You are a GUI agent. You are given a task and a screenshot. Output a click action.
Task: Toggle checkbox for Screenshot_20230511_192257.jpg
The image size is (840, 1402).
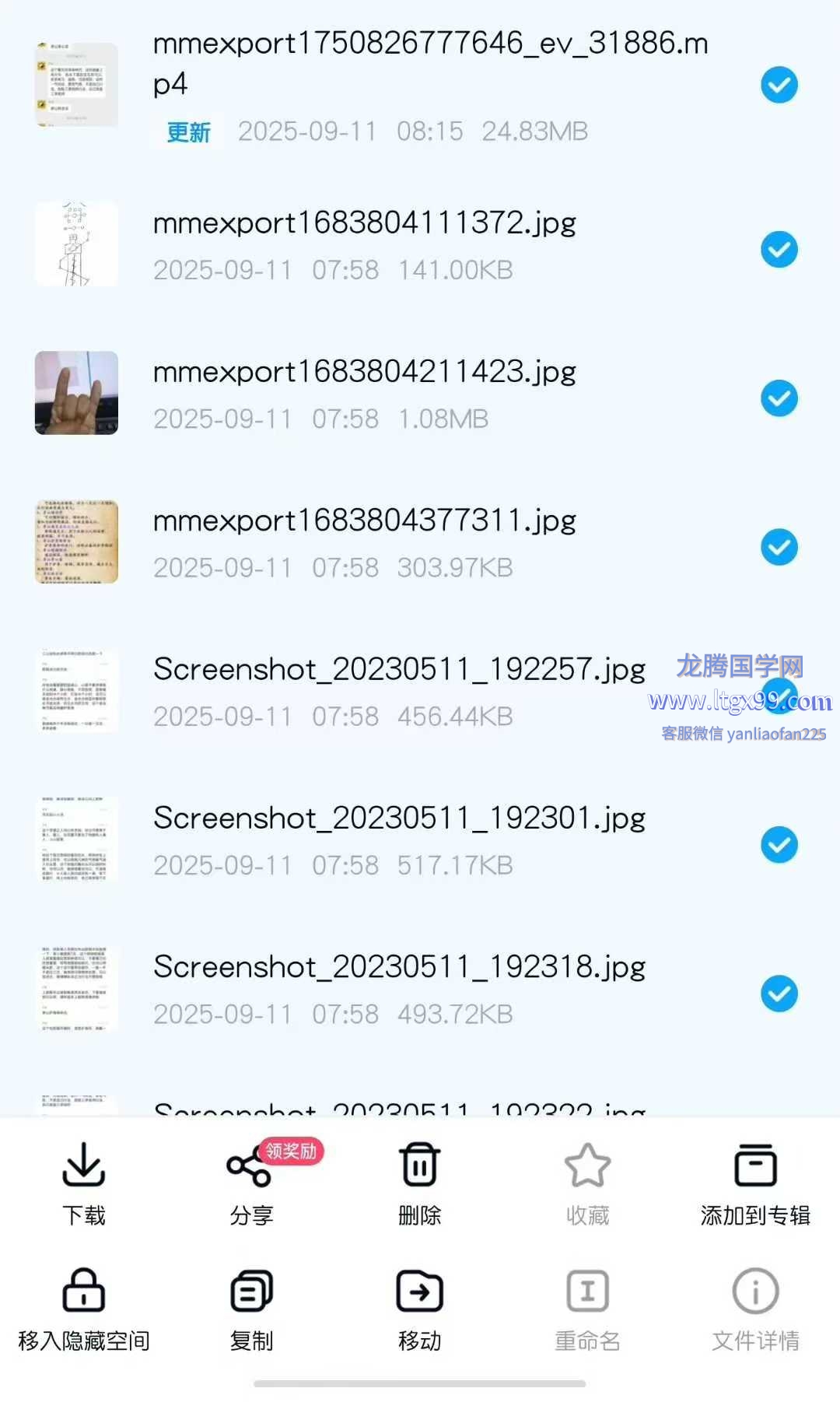click(779, 696)
